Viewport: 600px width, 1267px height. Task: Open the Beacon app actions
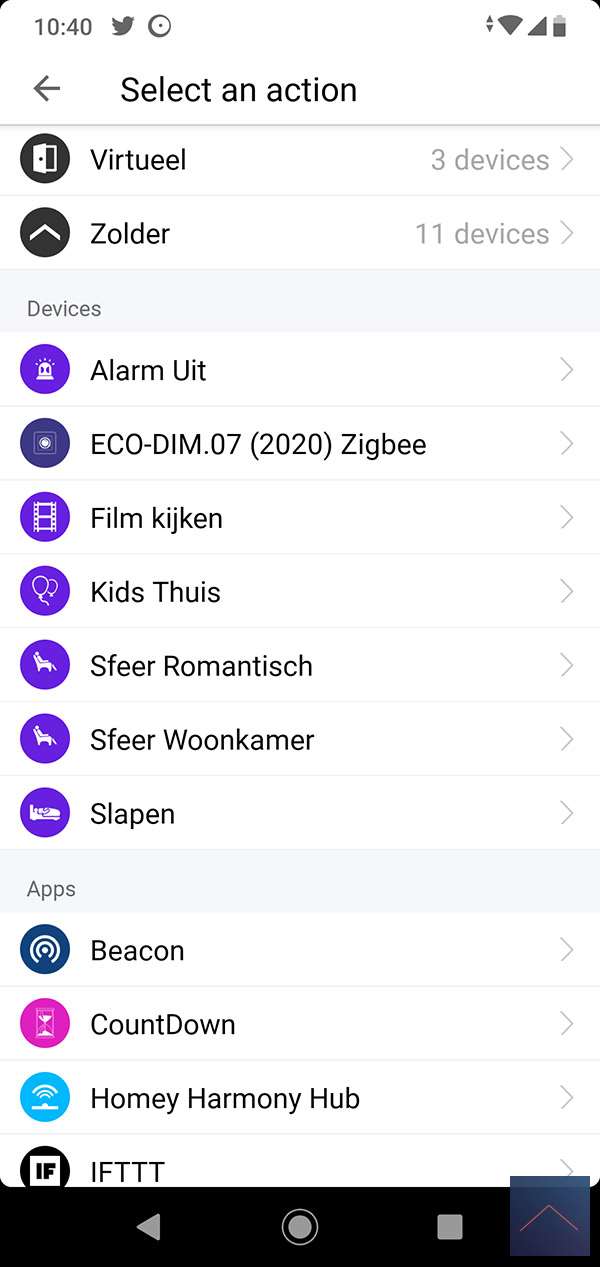300,950
